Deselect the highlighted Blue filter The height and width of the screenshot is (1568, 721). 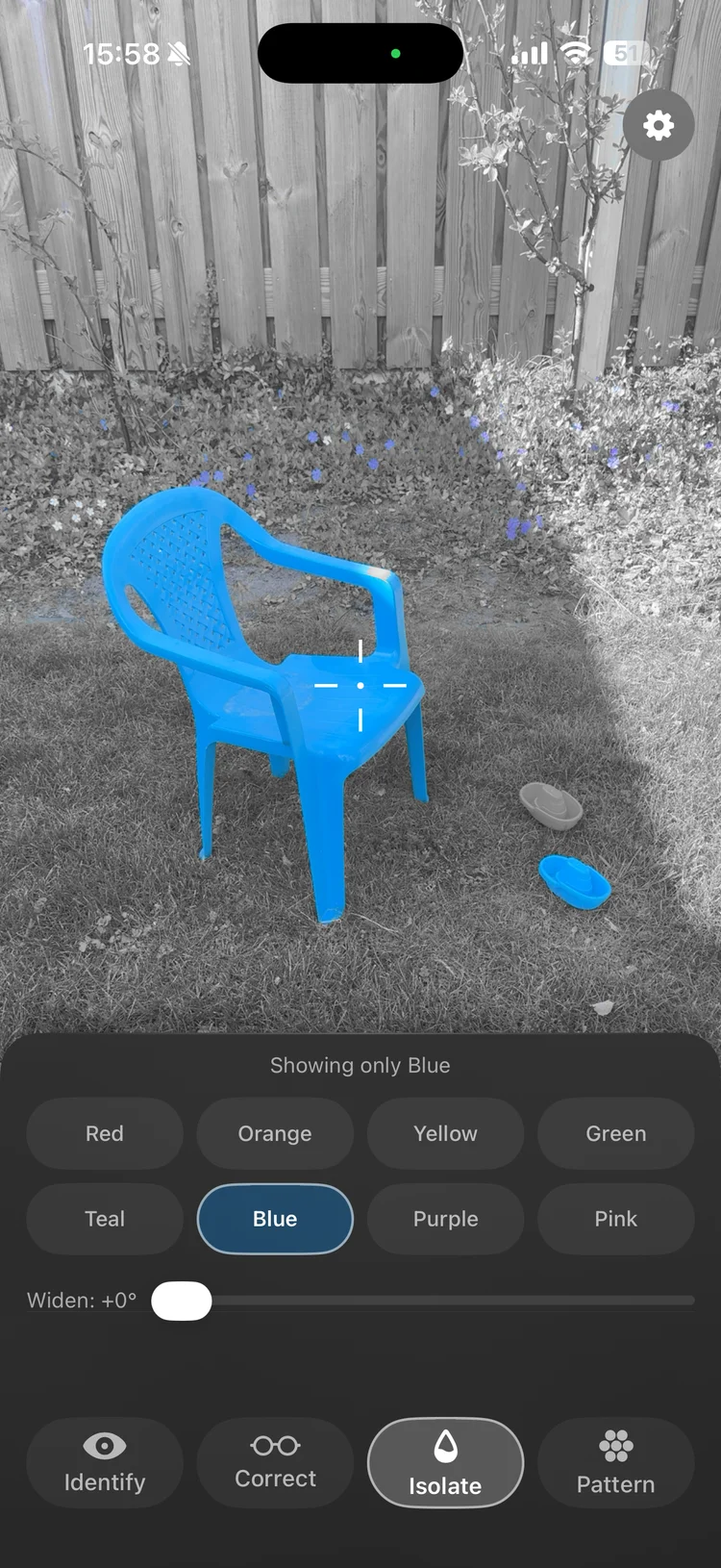[x=275, y=1219]
